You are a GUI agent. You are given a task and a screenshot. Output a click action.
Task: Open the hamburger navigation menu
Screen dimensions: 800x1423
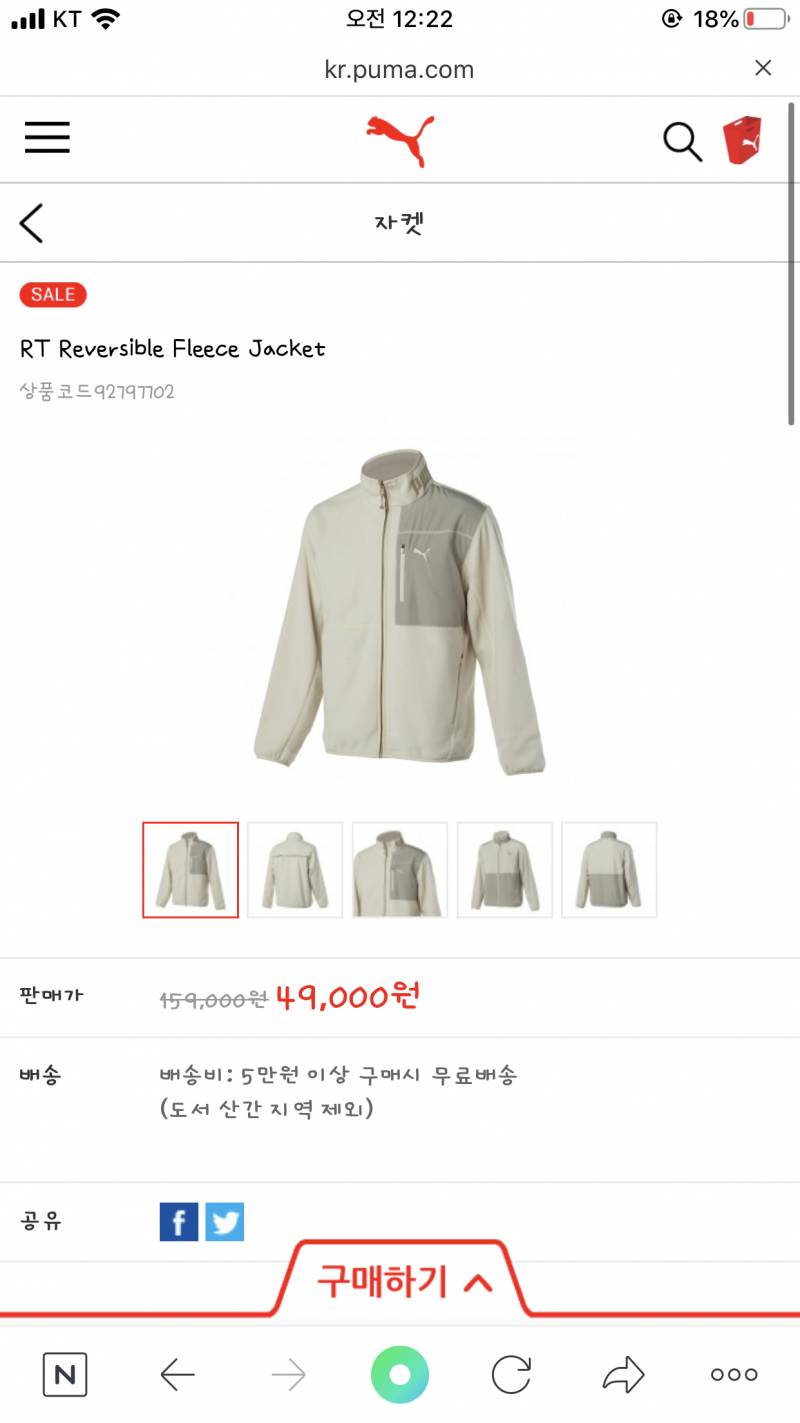point(46,138)
